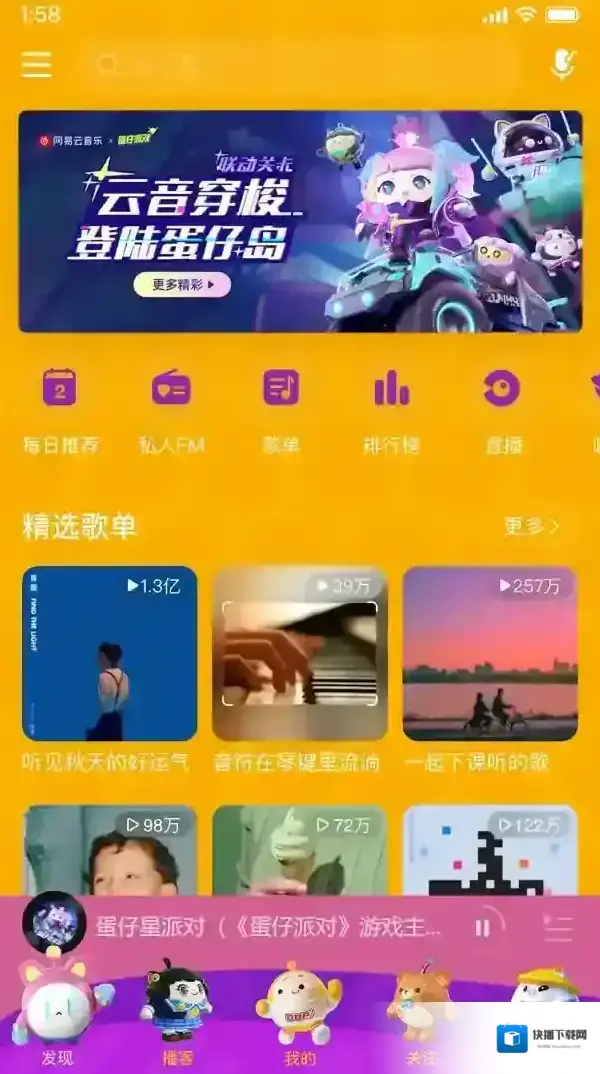
Task: Open the playlist with 98万 plays
Action: pyautogui.click(x=109, y=850)
